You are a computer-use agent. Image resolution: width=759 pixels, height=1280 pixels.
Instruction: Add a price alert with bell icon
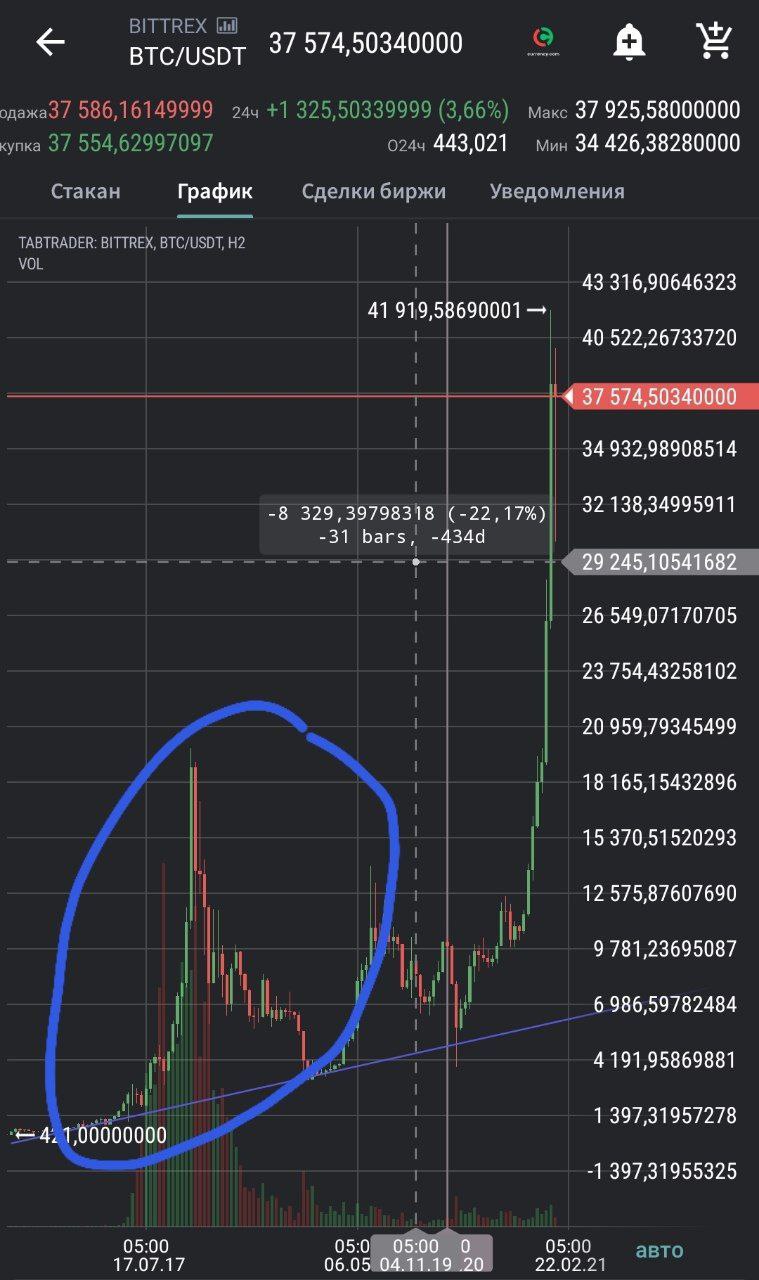point(629,42)
